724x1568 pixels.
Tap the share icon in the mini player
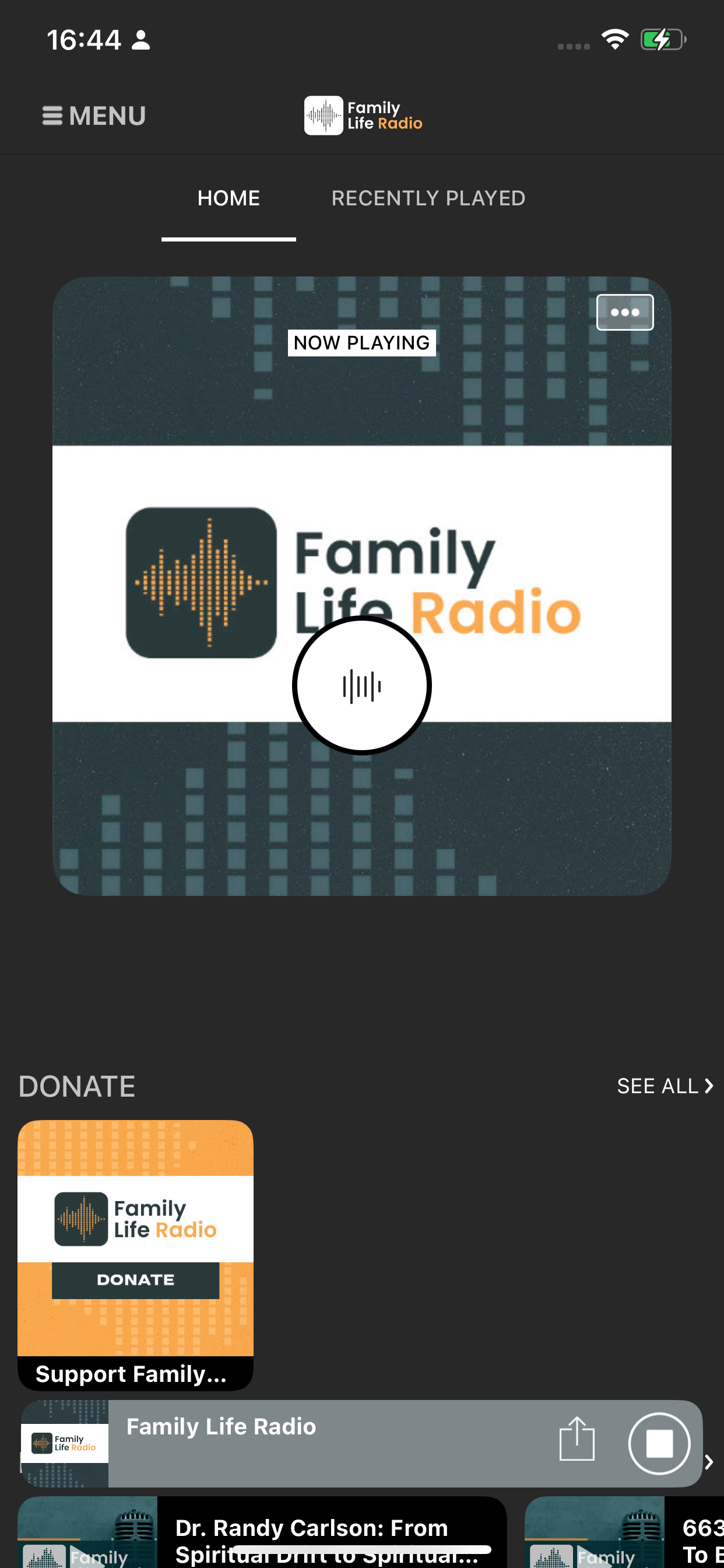tap(575, 1443)
